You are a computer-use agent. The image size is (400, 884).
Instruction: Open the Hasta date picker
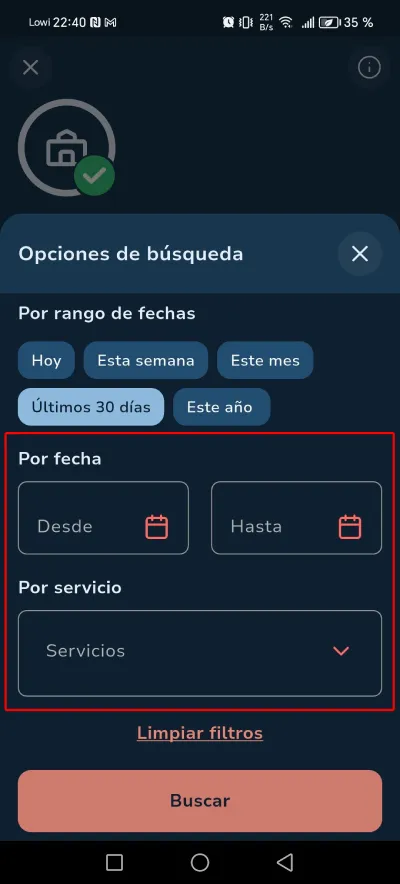click(x=296, y=518)
